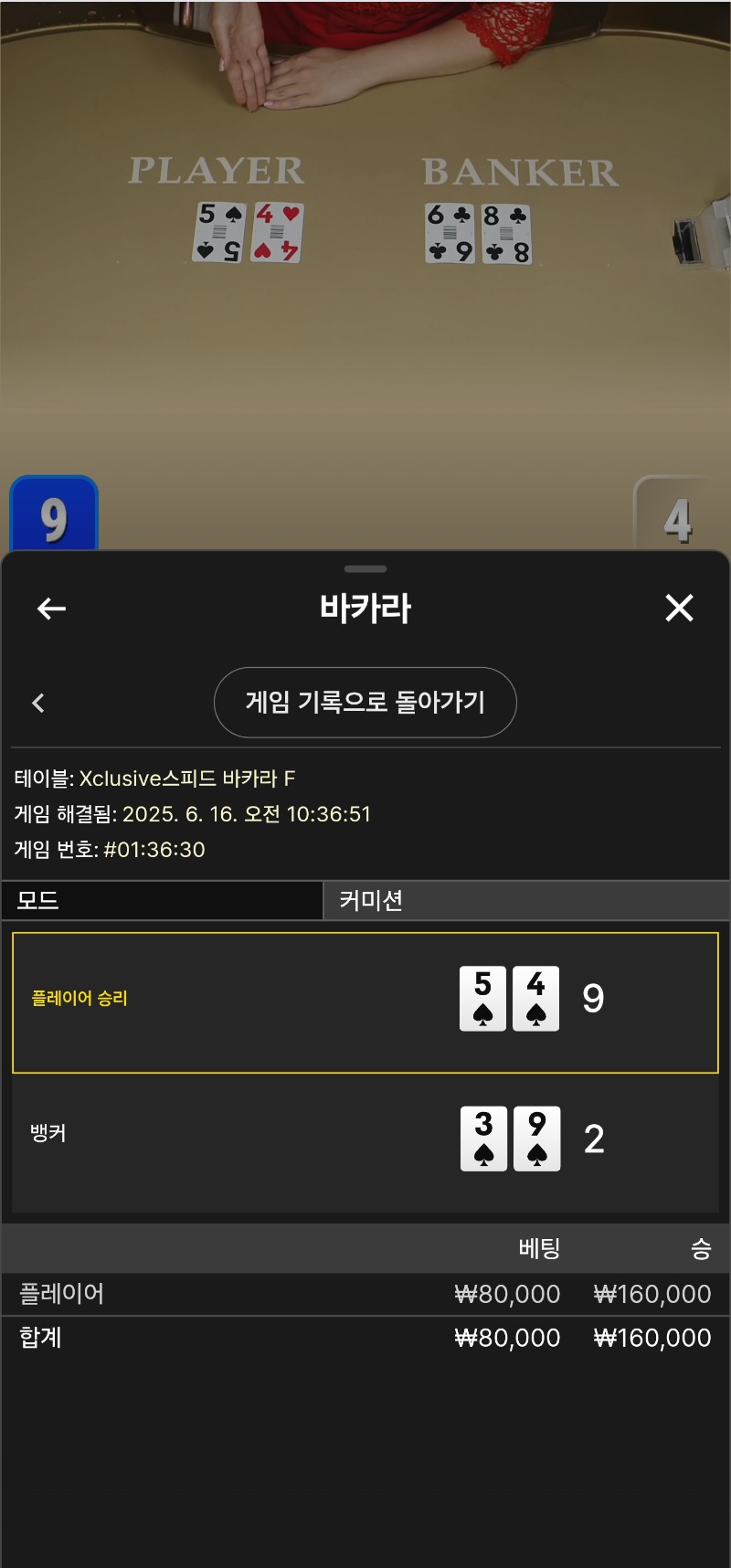Go to the previous game with the chevron
Viewport: 731px width, 1568px height.
coord(38,703)
